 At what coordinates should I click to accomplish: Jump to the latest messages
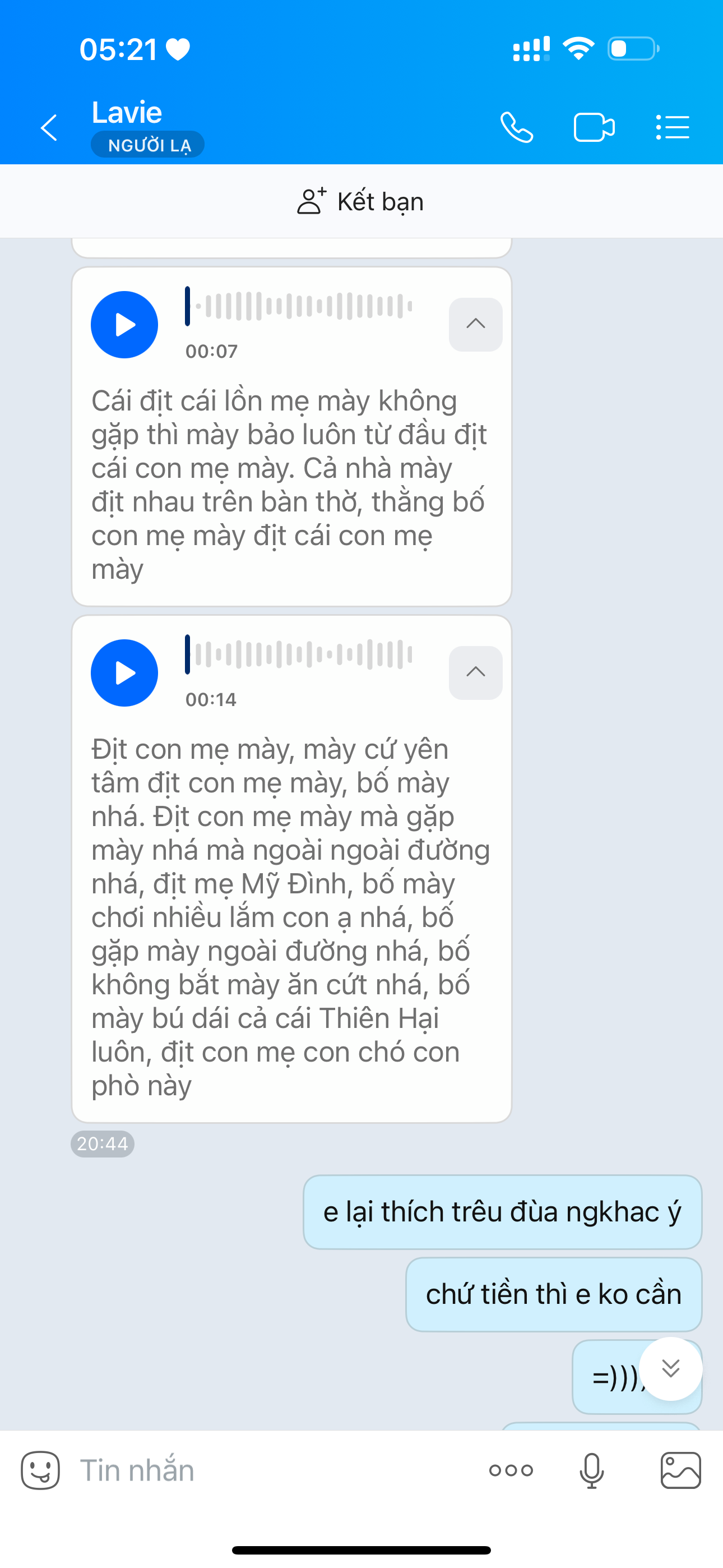[x=671, y=1368]
